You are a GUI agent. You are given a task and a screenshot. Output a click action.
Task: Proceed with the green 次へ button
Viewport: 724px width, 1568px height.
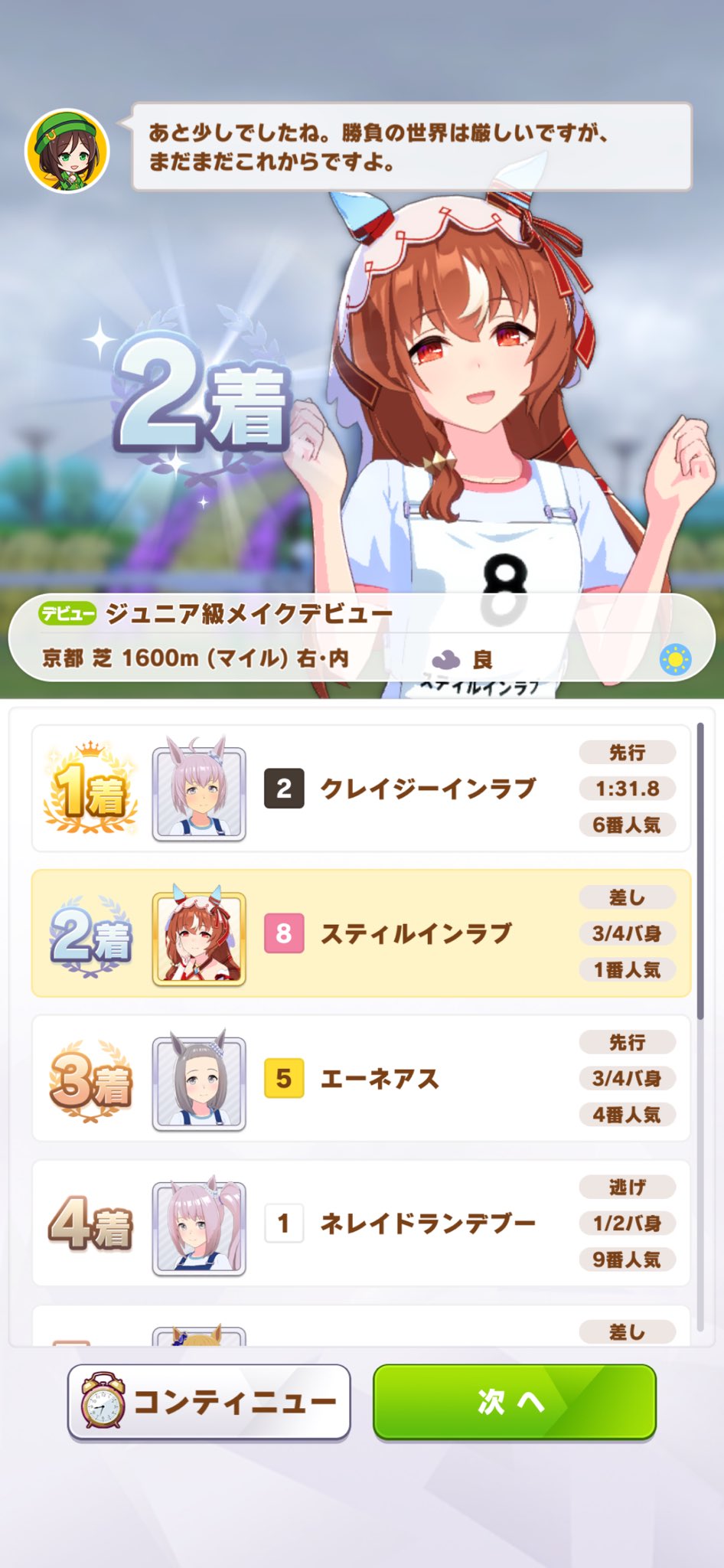point(514,1402)
